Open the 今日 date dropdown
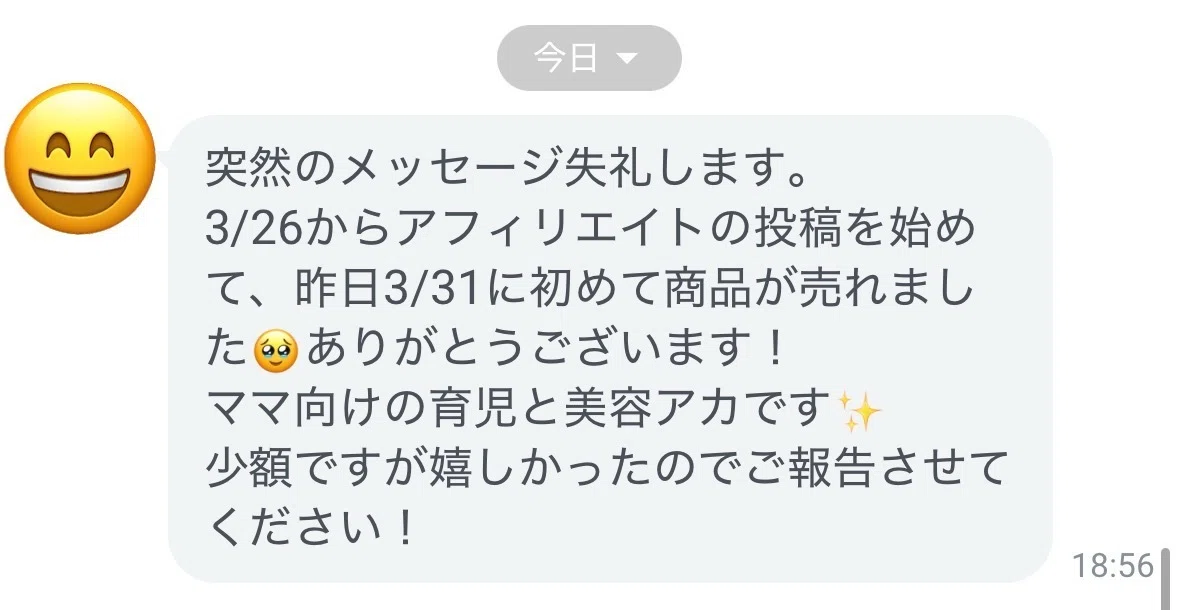The height and width of the screenshot is (610, 1179). coord(589,58)
